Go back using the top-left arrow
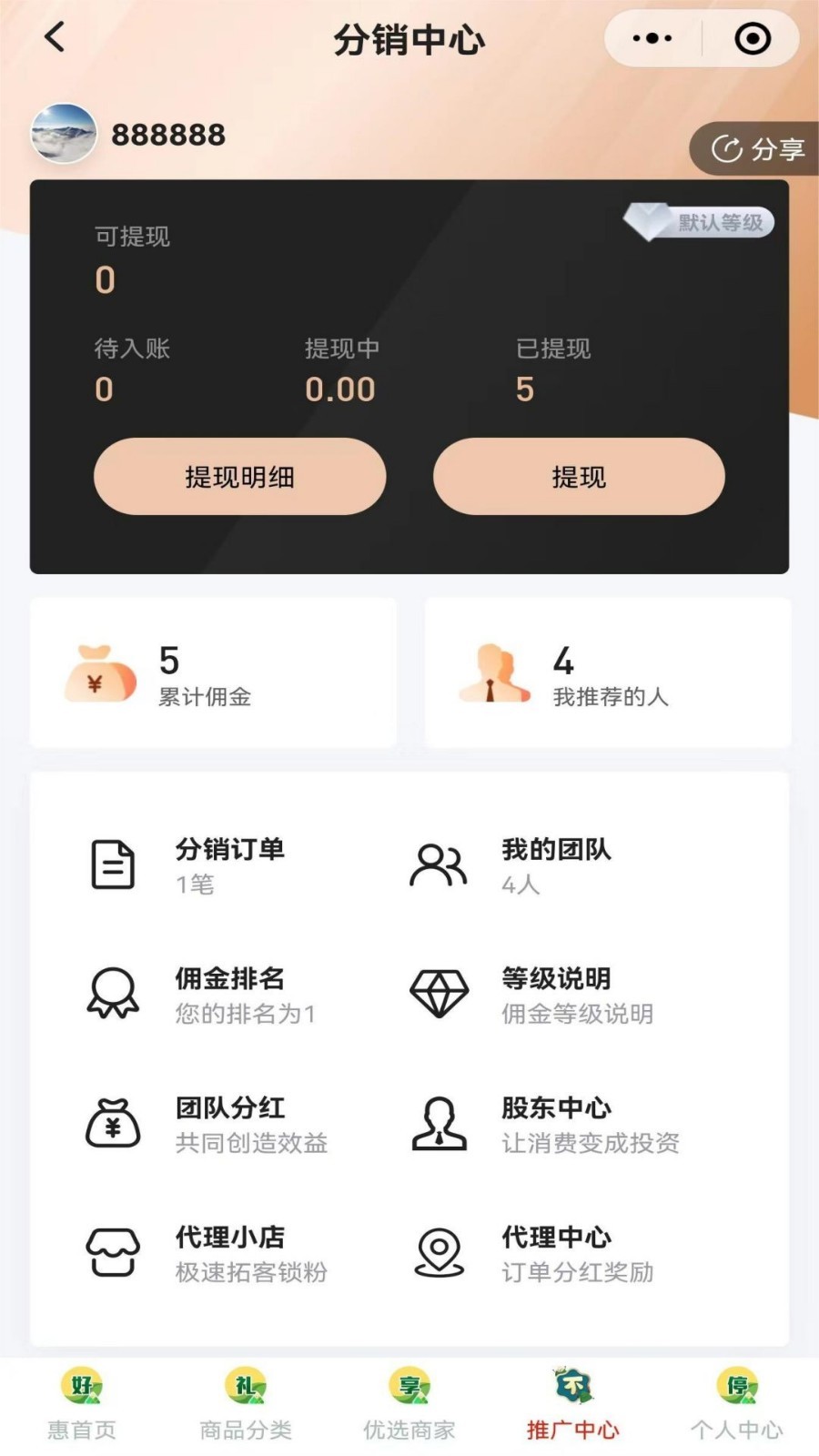This screenshot has height=1456, width=819. (55, 37)
